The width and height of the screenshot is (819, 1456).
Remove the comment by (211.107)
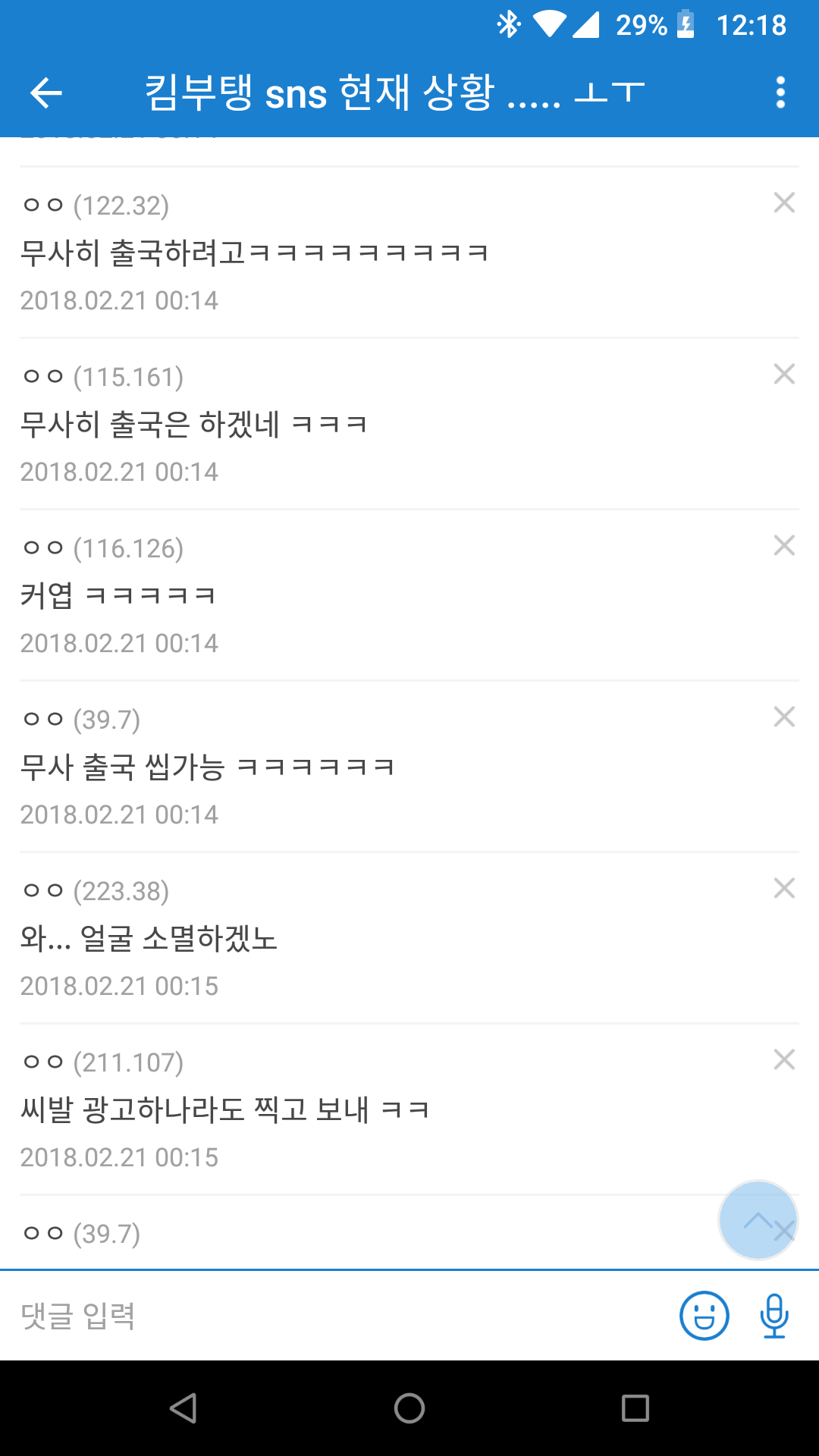[x=784, y=1059]
